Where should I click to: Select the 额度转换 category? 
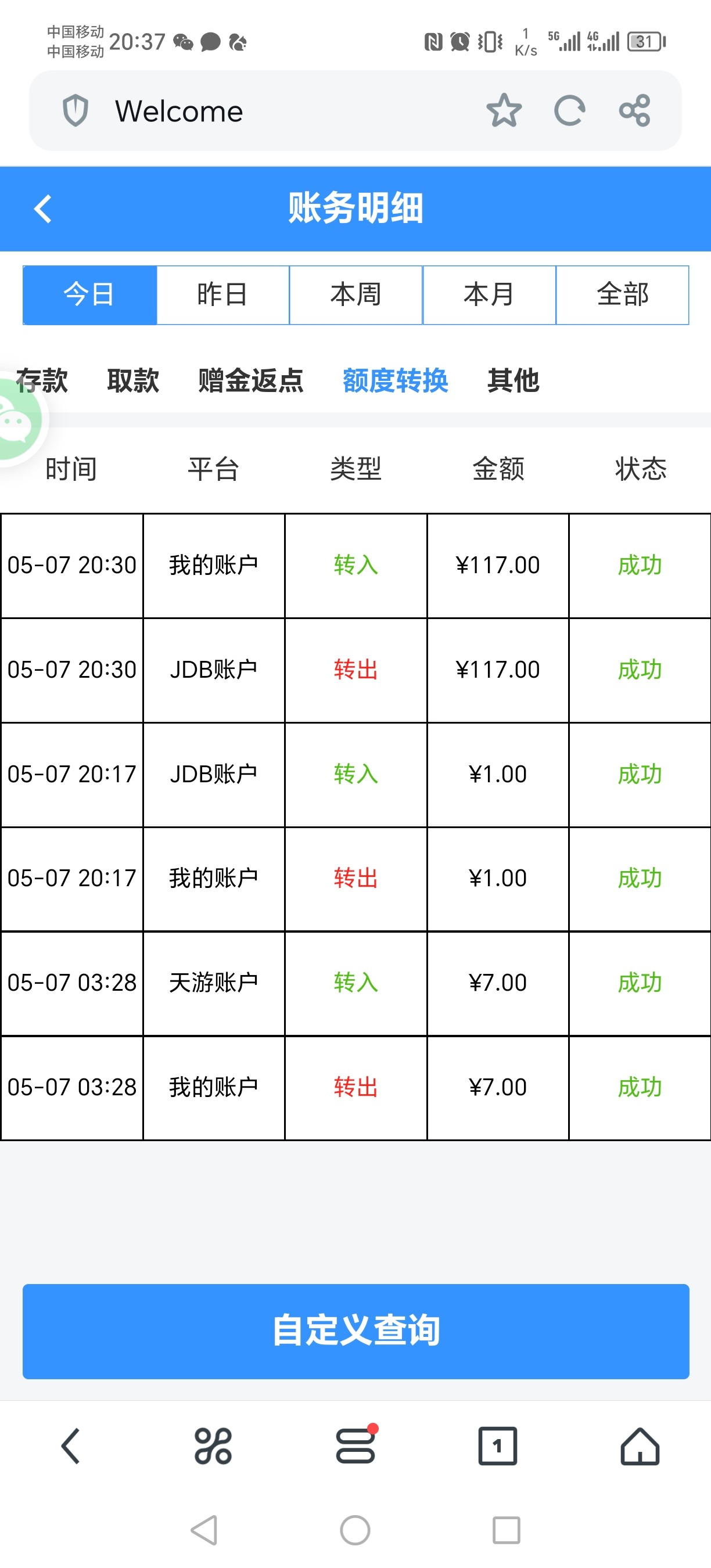point(395,381)
